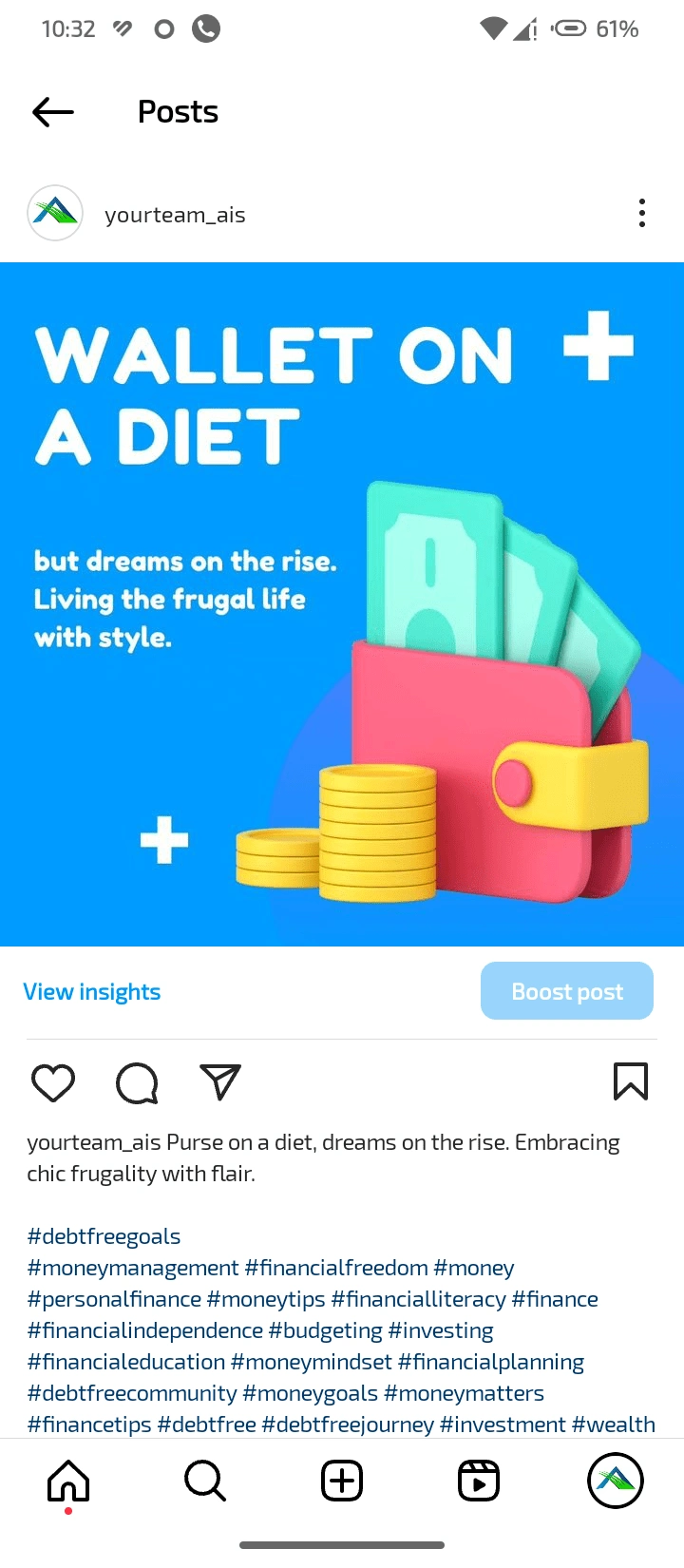Open the #debtfreegoals hashtag
The width and height of the screenshot is (684, 1568).
coord(104,1236)
